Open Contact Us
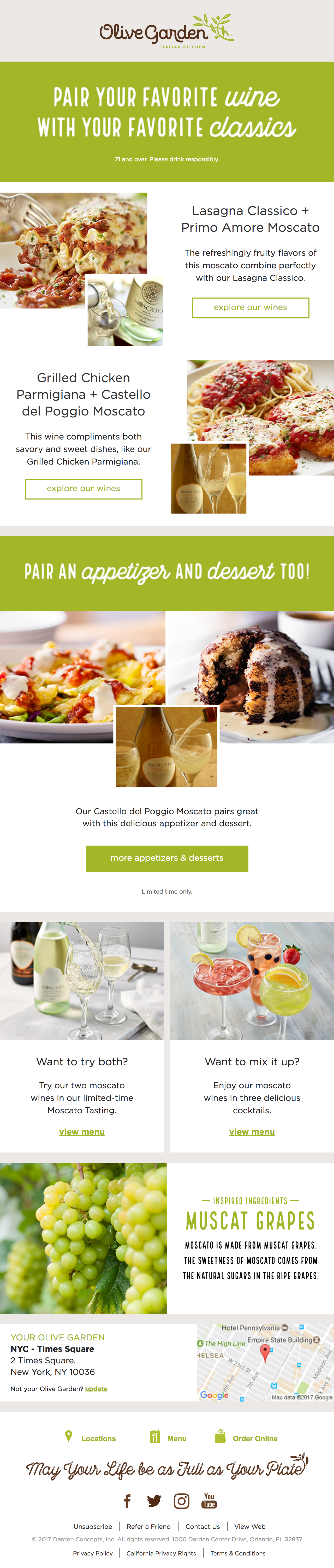 pos(202,1527)
